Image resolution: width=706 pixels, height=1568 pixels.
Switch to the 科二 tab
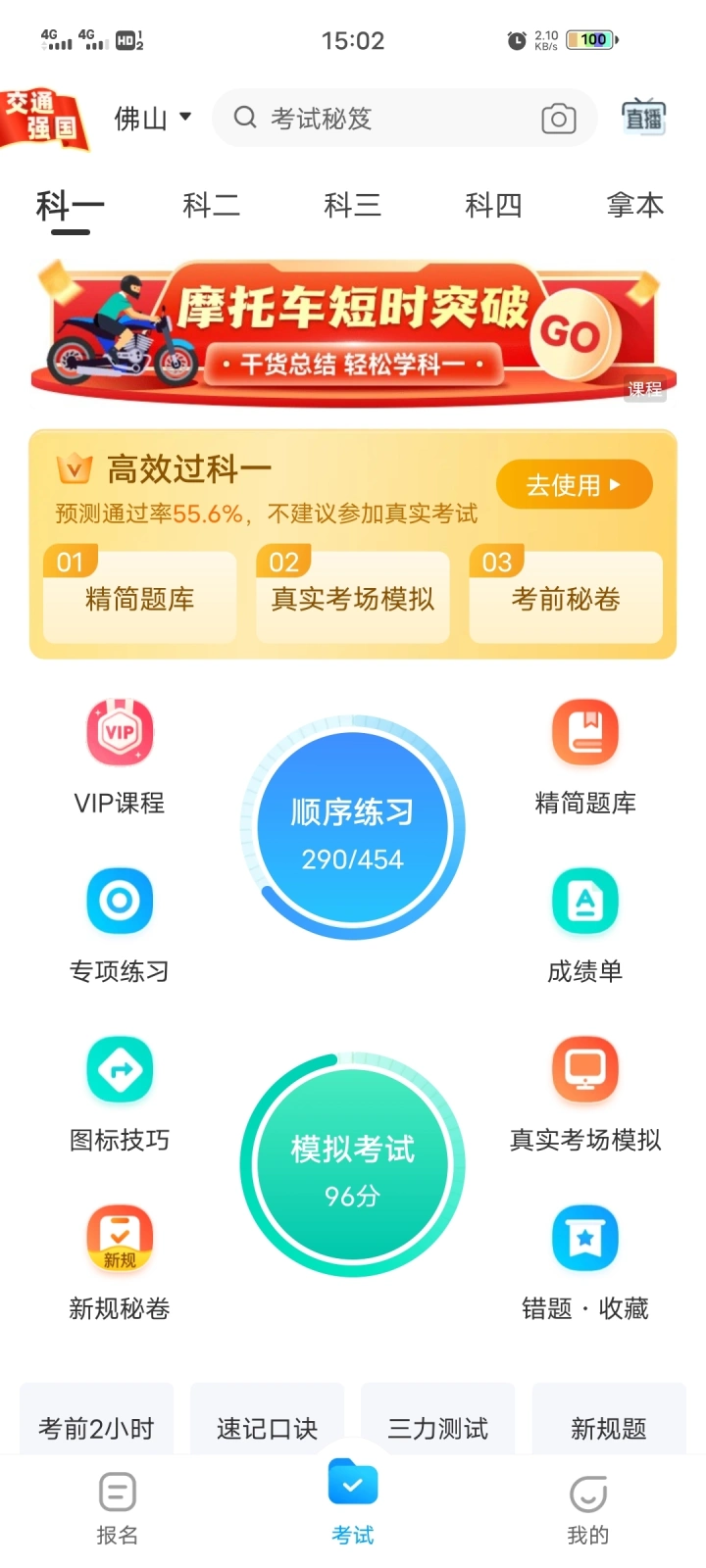point(211,205)
